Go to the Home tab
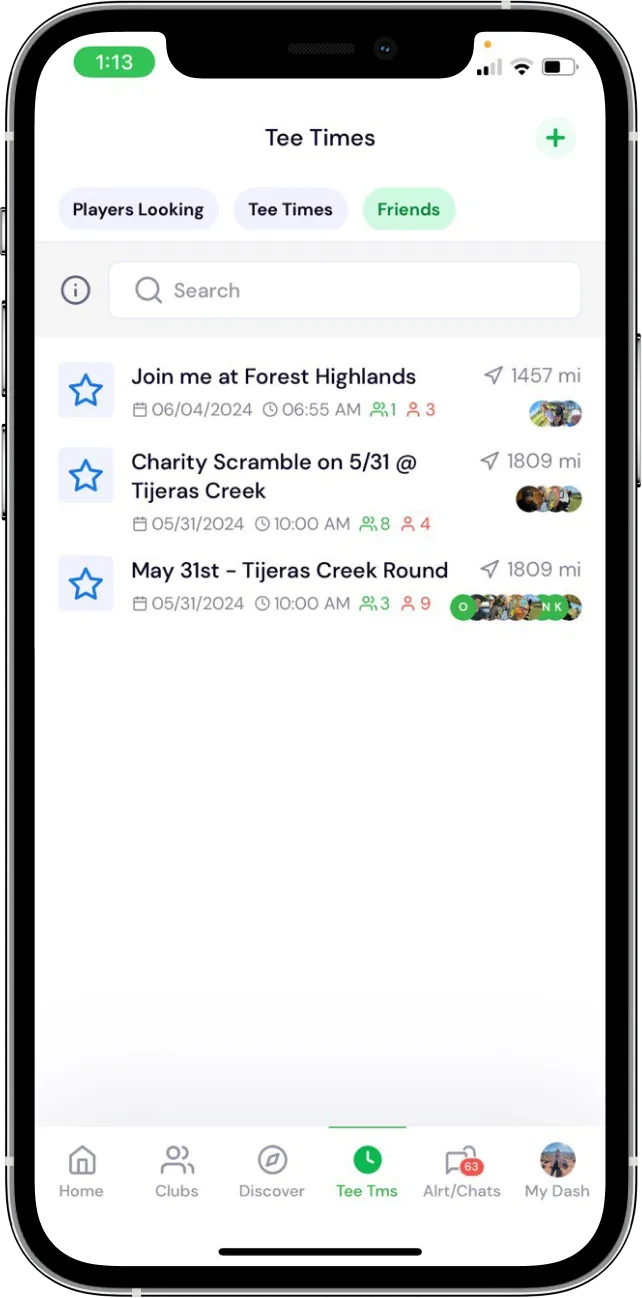The image size is (642, 1298). 81,1172
